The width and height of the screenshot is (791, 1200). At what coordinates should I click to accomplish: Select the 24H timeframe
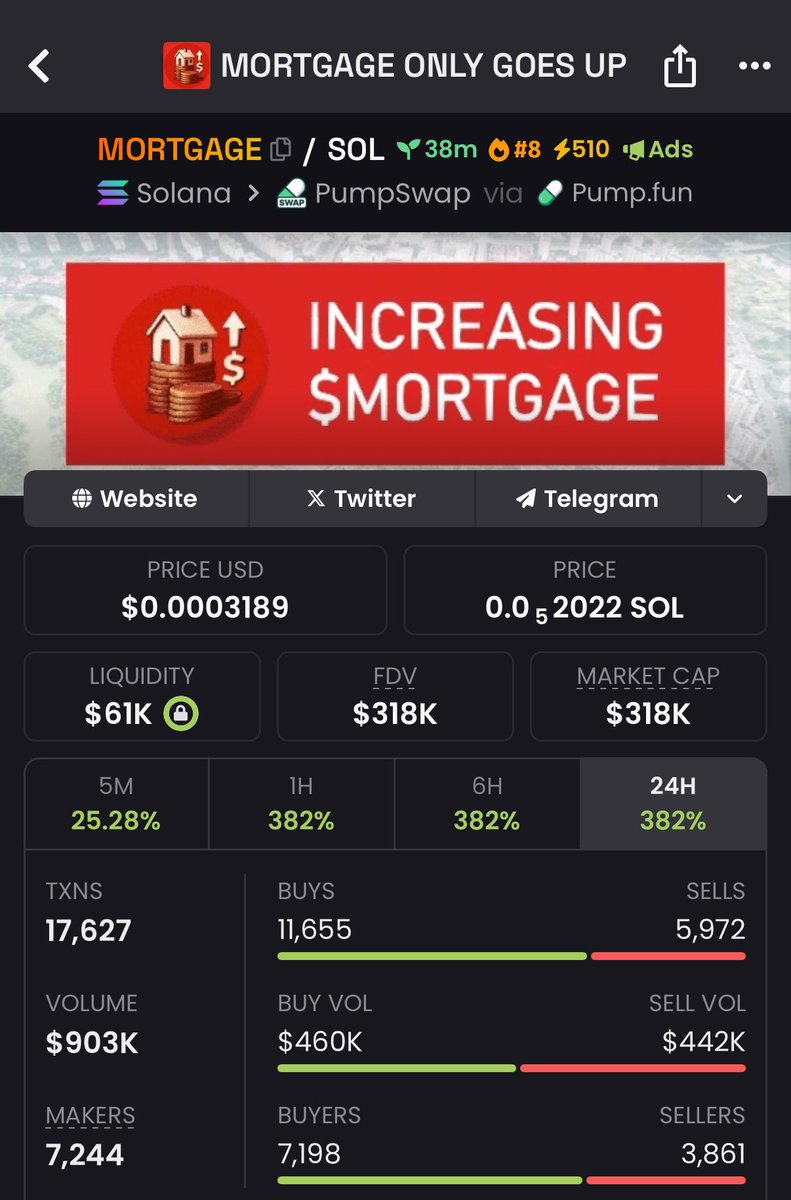coord(673,803)
